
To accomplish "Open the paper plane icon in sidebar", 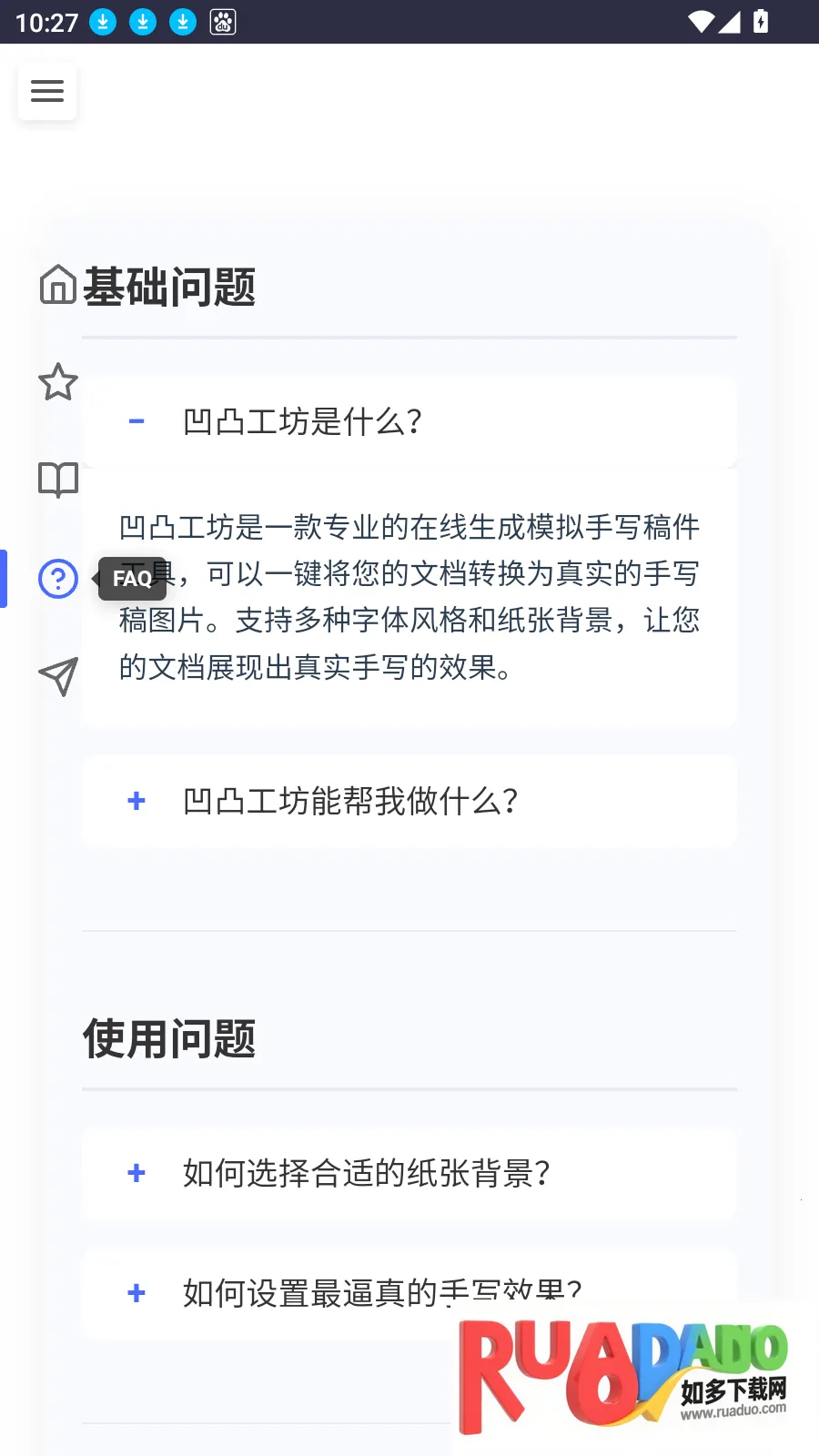I will tap(58, 676).
